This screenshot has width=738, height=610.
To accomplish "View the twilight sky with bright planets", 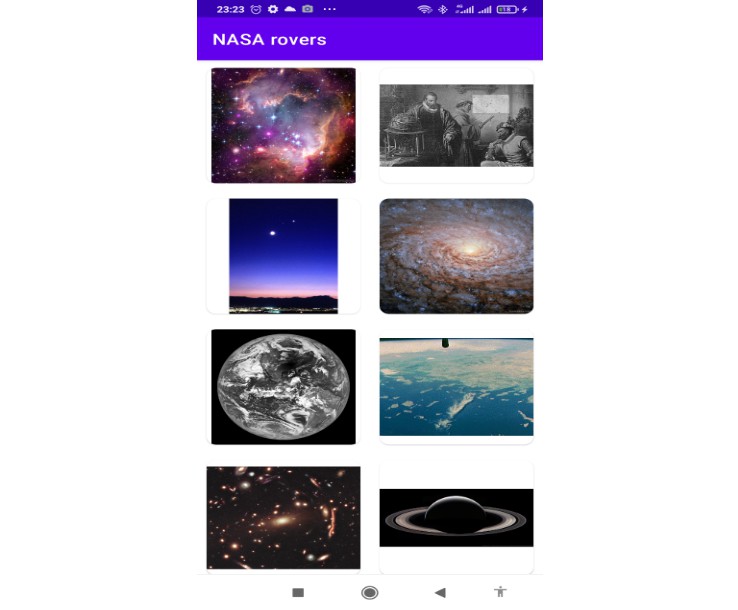I will pos(283,255).
